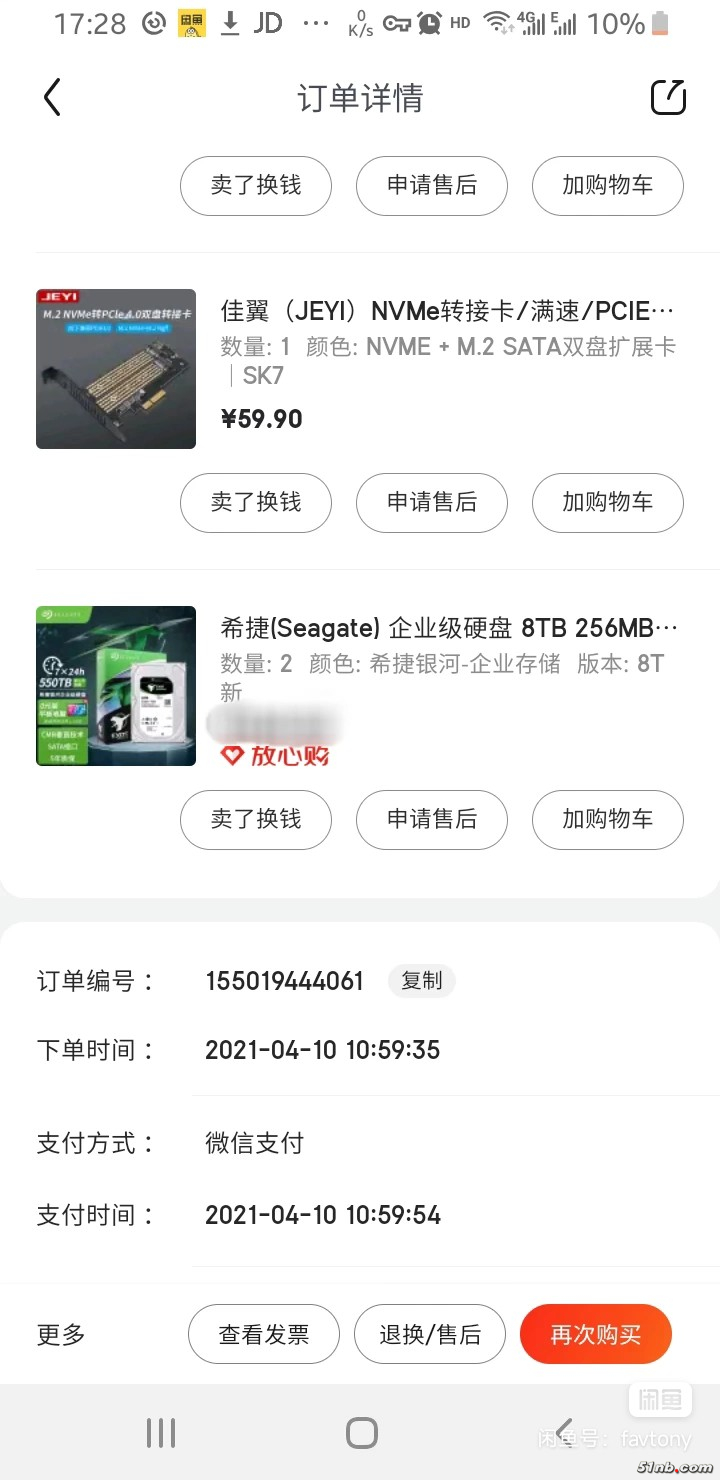Image resolution: width=720 pixels, height=1480 pixels.
Task: Add the JEYI NVMe转接卡 to cart
Action: 607,502
